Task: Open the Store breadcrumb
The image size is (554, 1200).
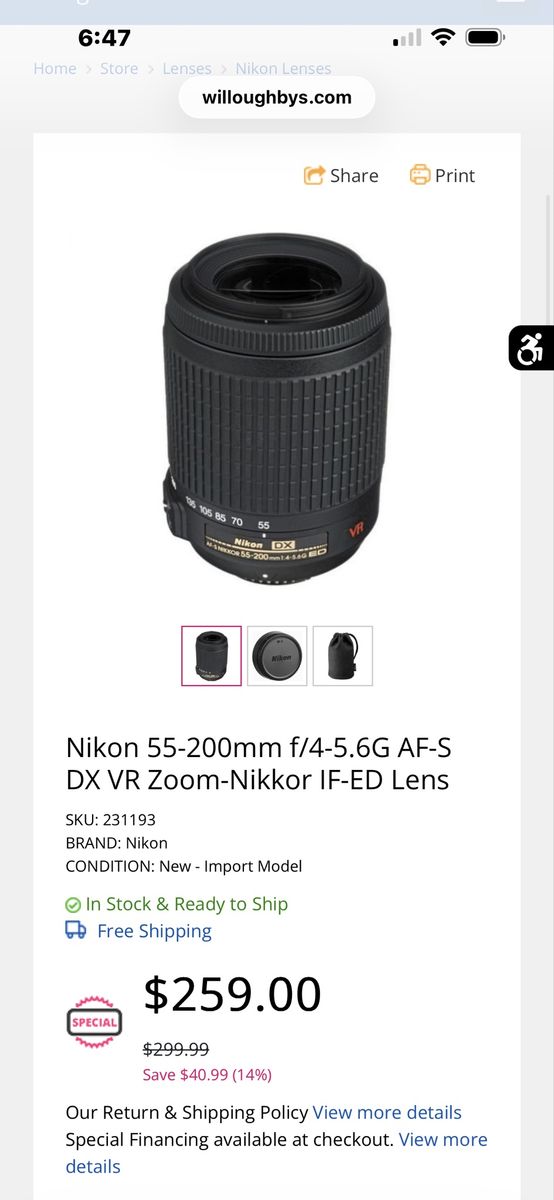Action: click(119, 68)
